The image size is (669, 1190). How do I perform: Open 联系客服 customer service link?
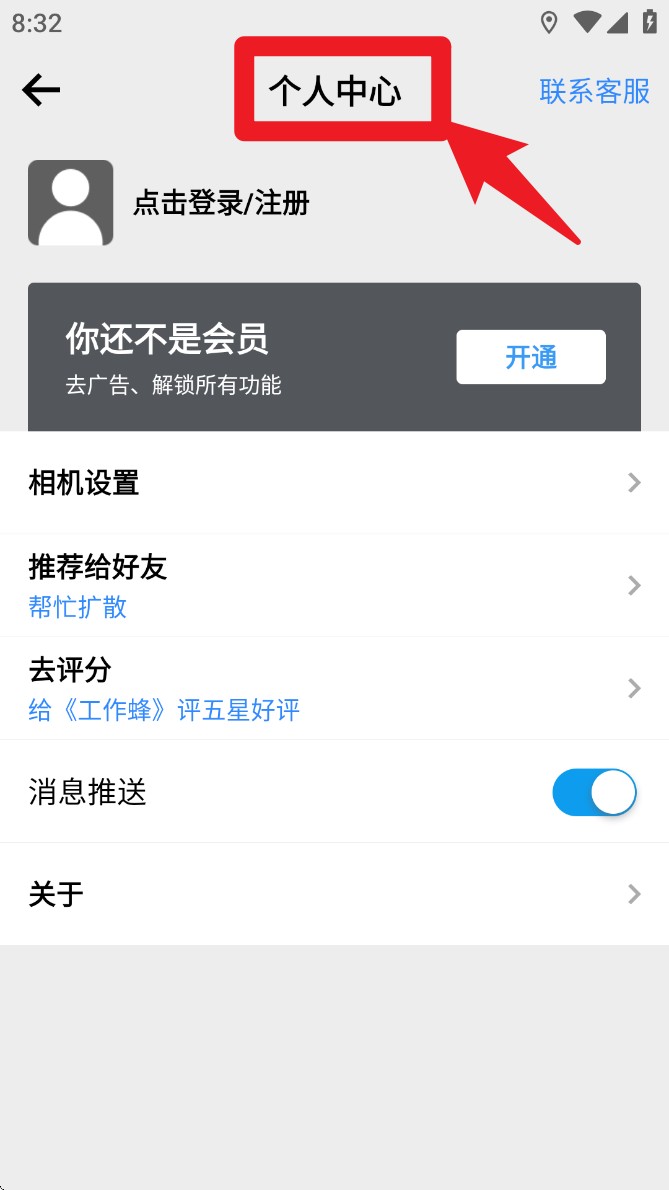click(594, 91)
